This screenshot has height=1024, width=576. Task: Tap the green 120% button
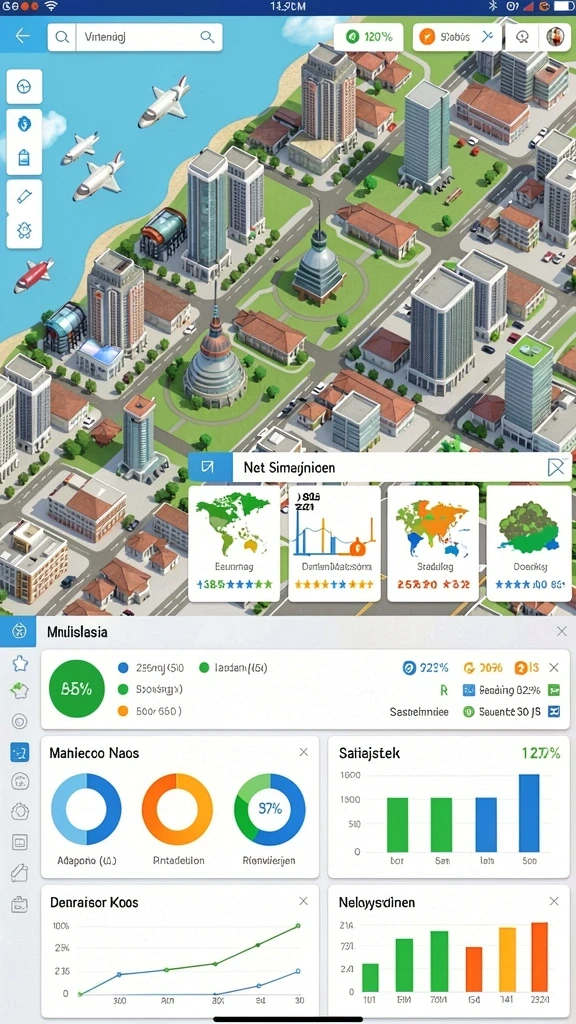pyautogui.click(x=368, y=37)
